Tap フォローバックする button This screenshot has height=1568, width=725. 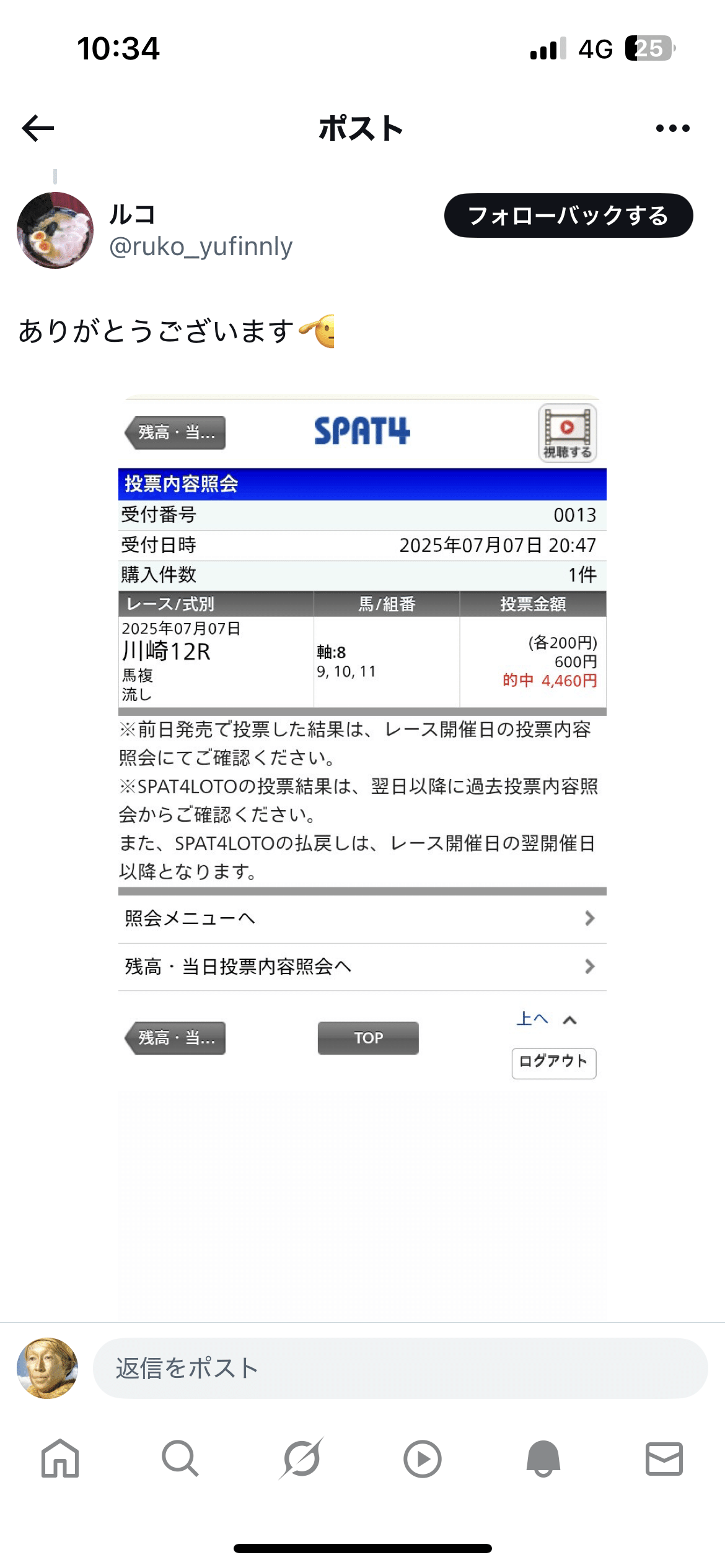568,216
